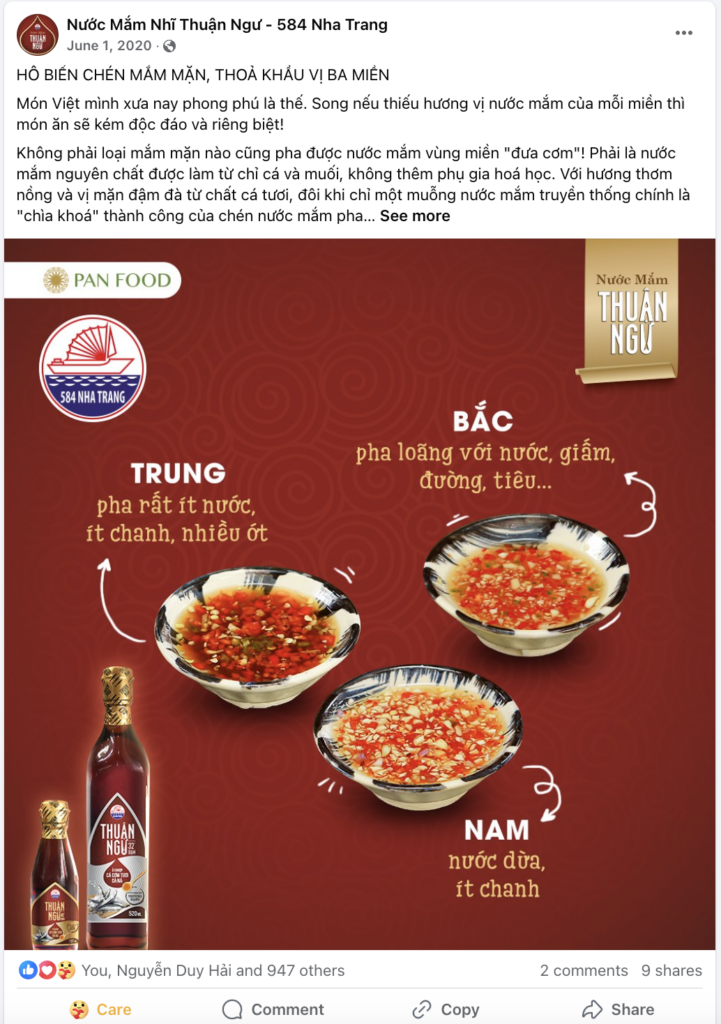The image size is (721, 1024).
Task: Tap the Care reaction button
Action: click(x=100, y=1009)
